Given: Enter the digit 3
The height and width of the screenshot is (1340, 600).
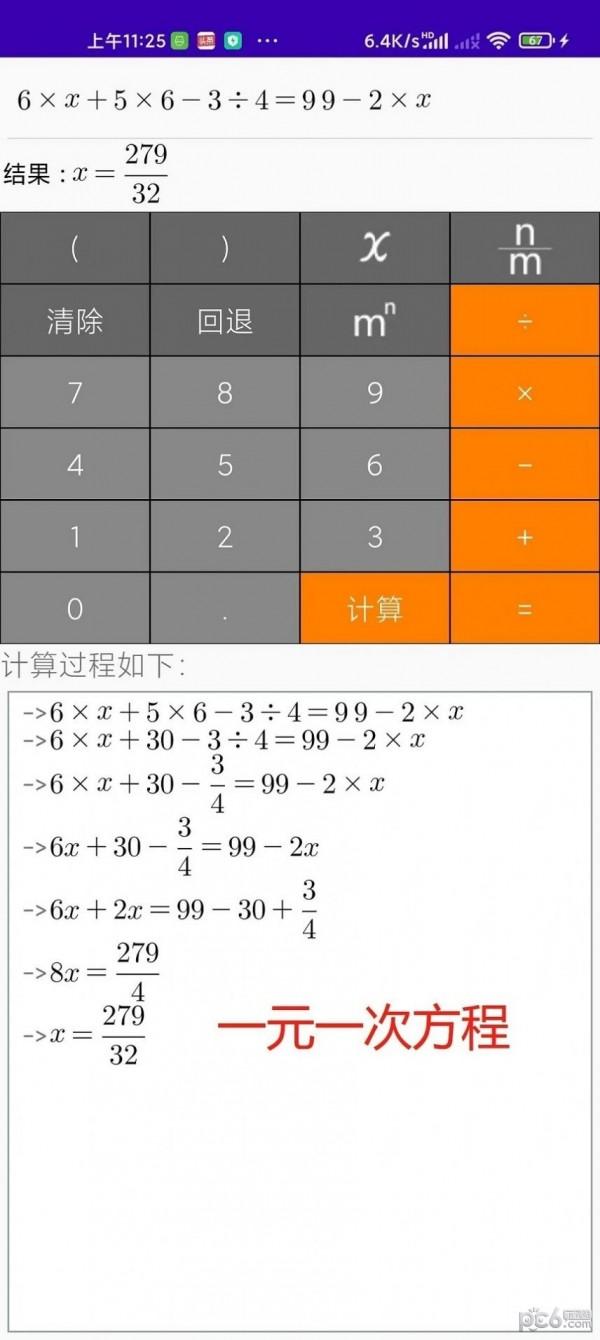Looking at the screenshot, I should 375,536.
